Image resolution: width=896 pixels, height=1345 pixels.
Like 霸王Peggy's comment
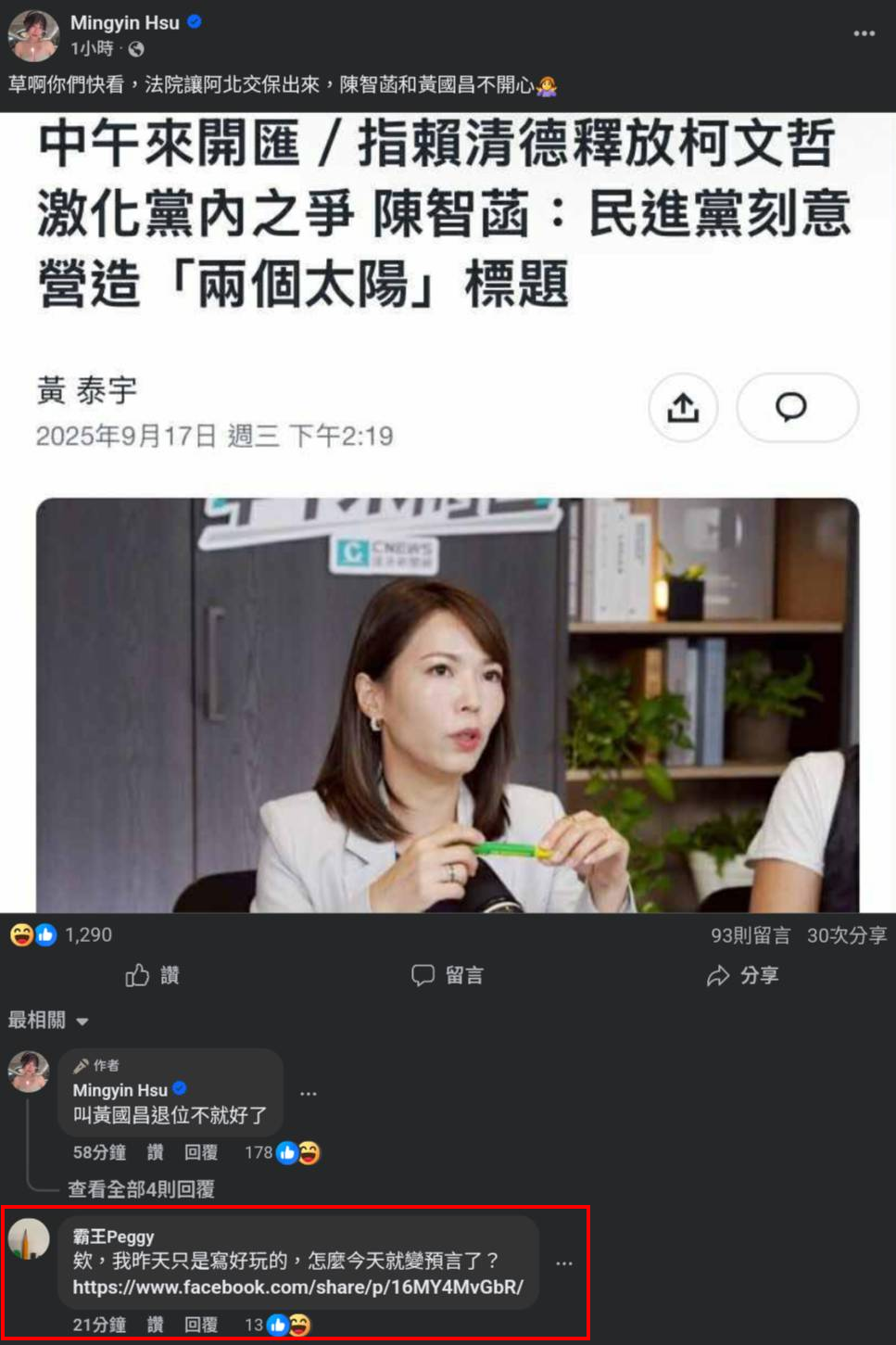click(x=155, y=1325)
